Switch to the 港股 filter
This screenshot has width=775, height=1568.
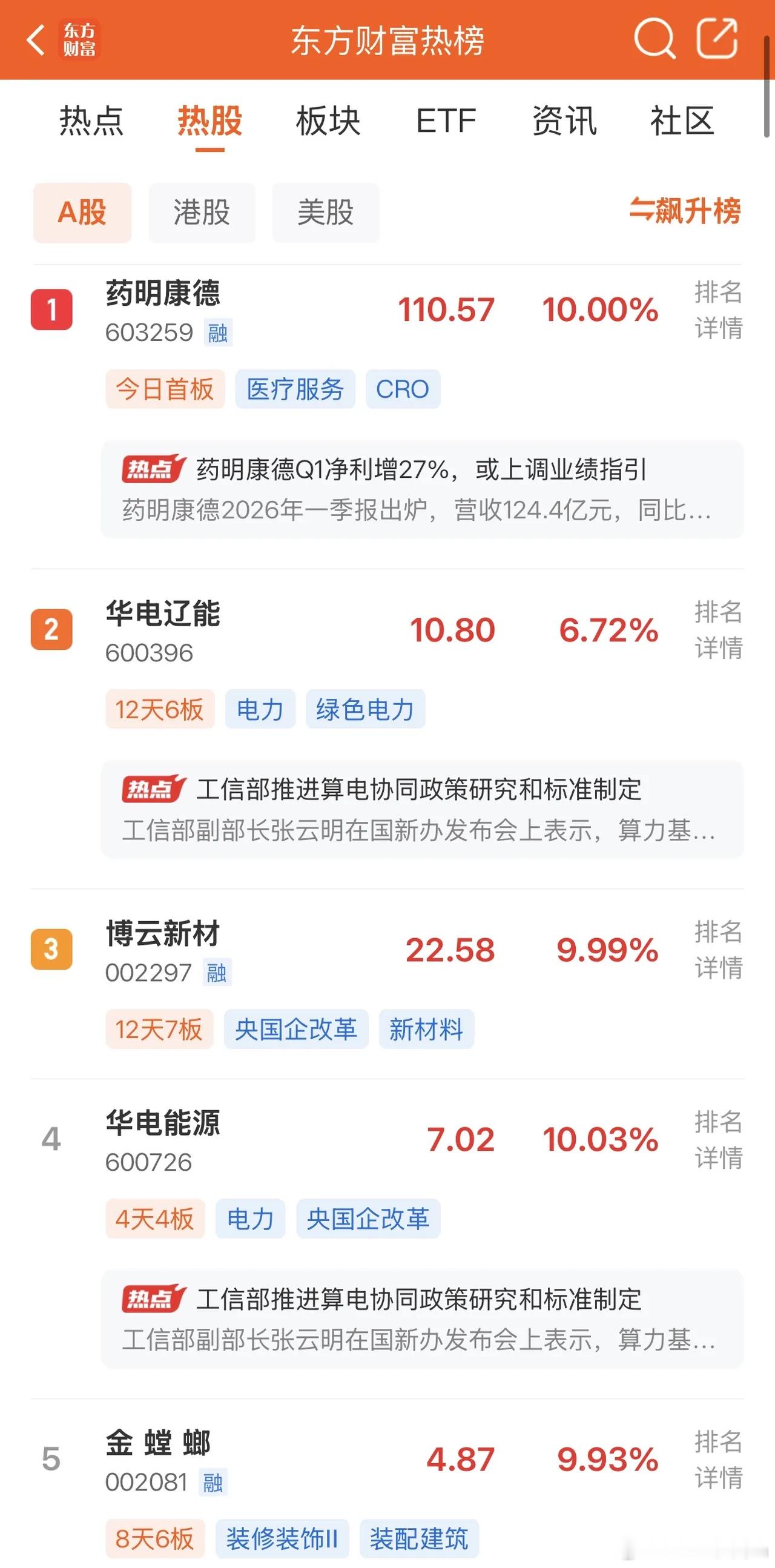click(x=202, y=213)
